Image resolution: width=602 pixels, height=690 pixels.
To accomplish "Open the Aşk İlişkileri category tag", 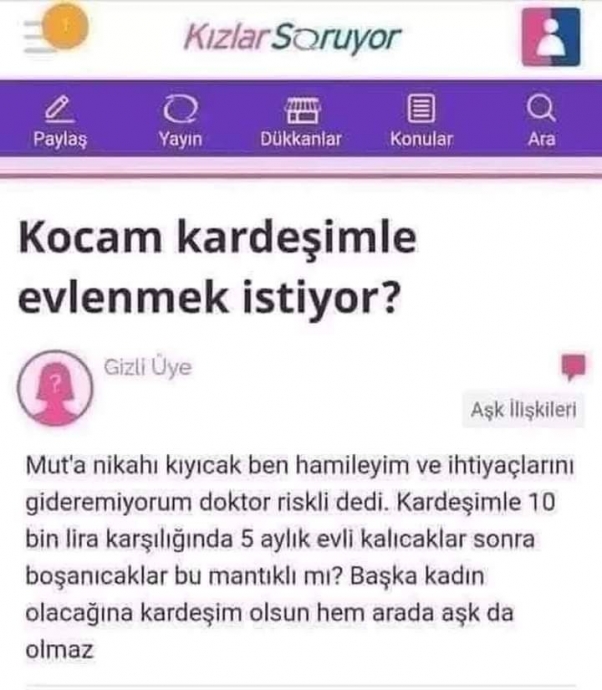I will pos(527,409).
